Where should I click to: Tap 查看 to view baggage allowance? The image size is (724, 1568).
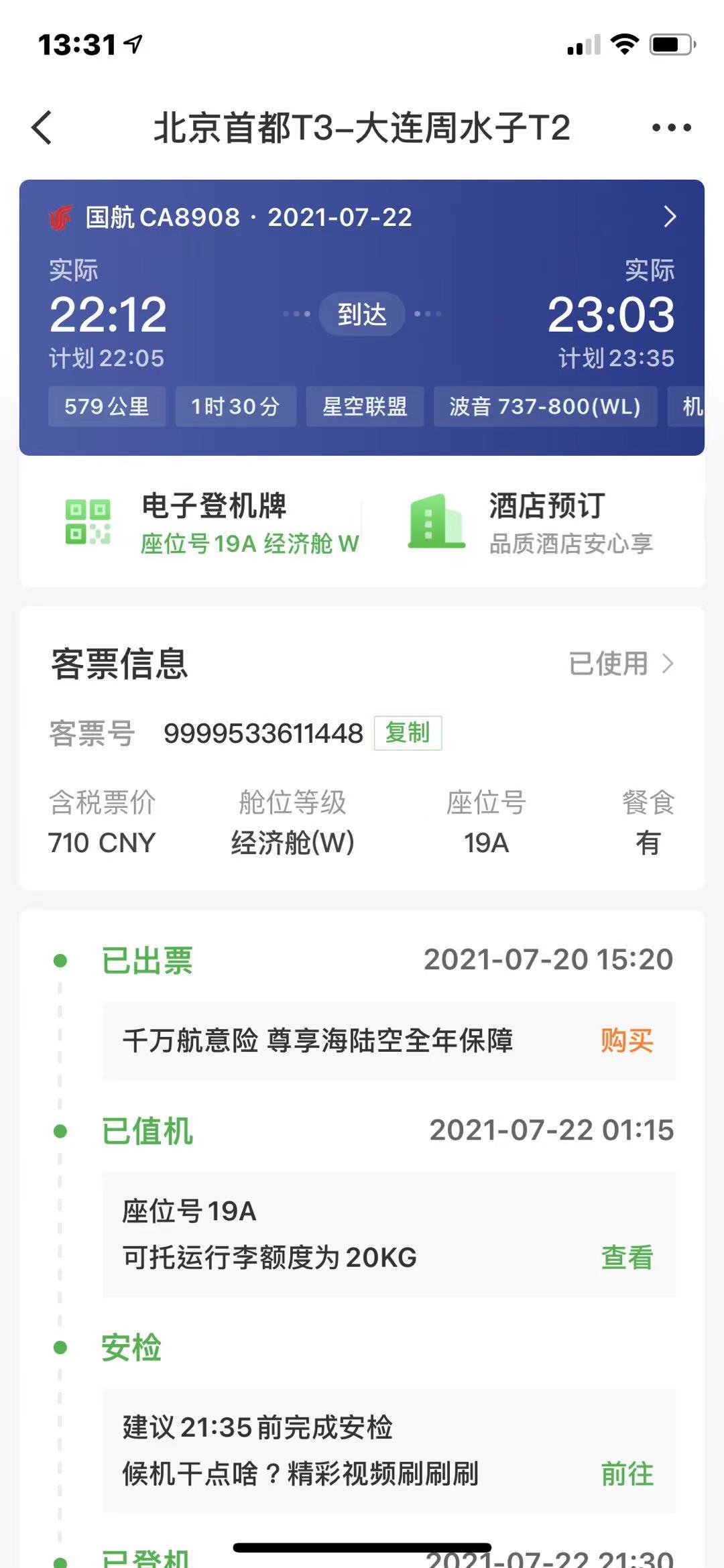626,1258
